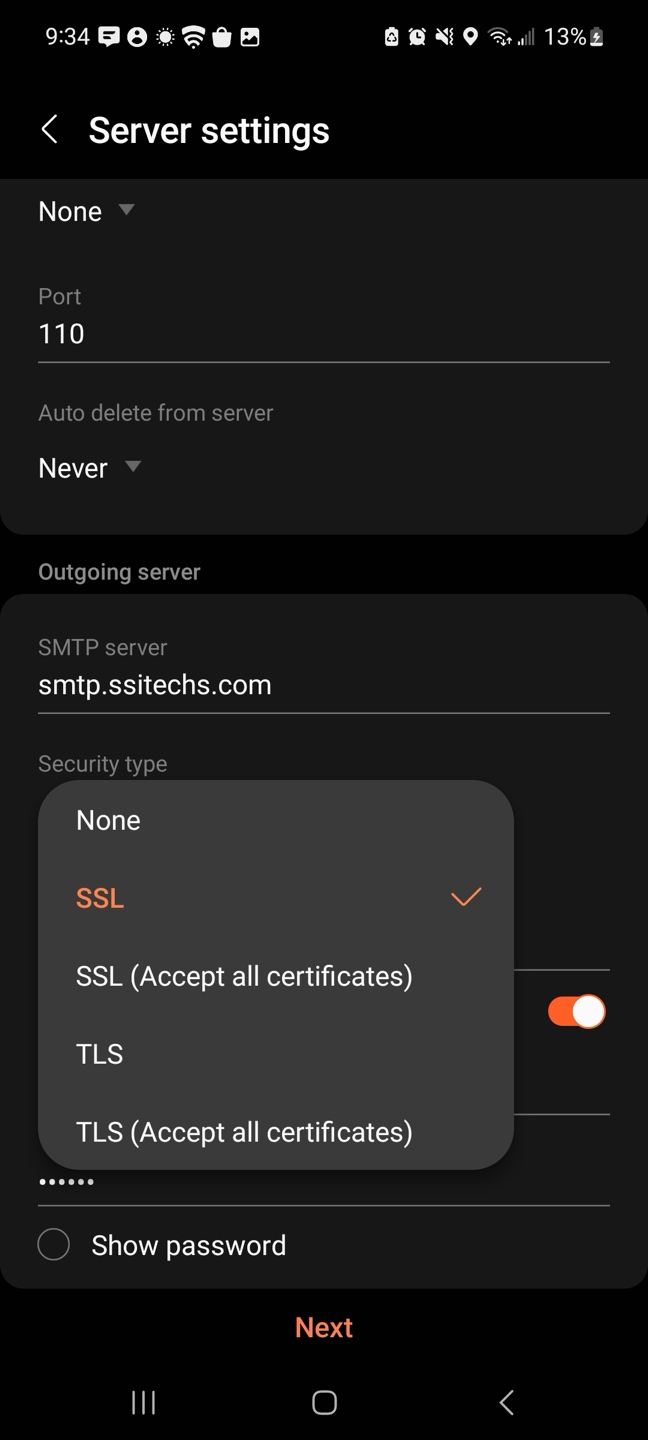Select TLS (Accept all certificates)
The height and width of the screenshot is (1440, 648).
[244, 1132]
